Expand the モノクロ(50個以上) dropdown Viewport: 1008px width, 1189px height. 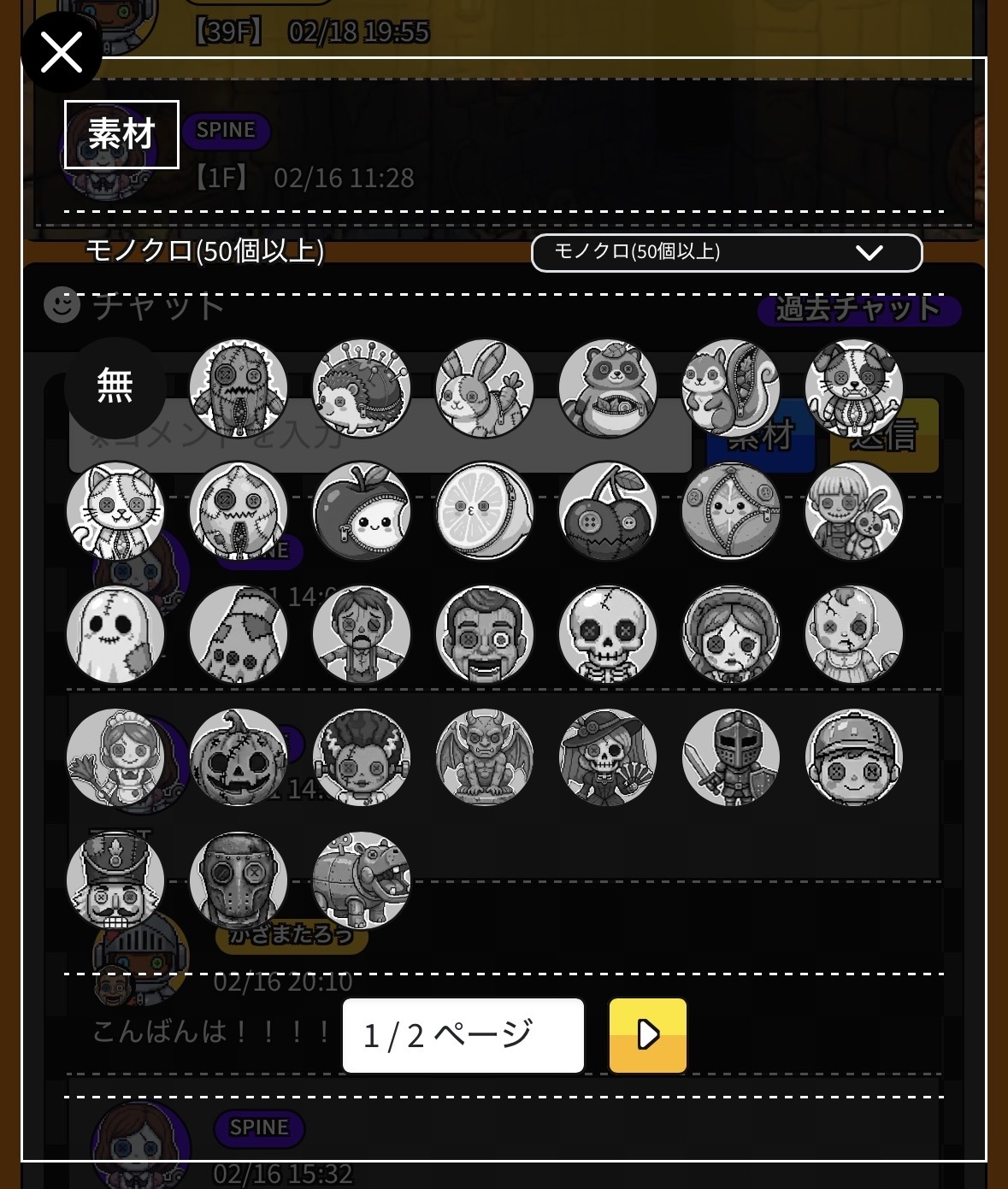pyautogui.click(x=726, y=252)
